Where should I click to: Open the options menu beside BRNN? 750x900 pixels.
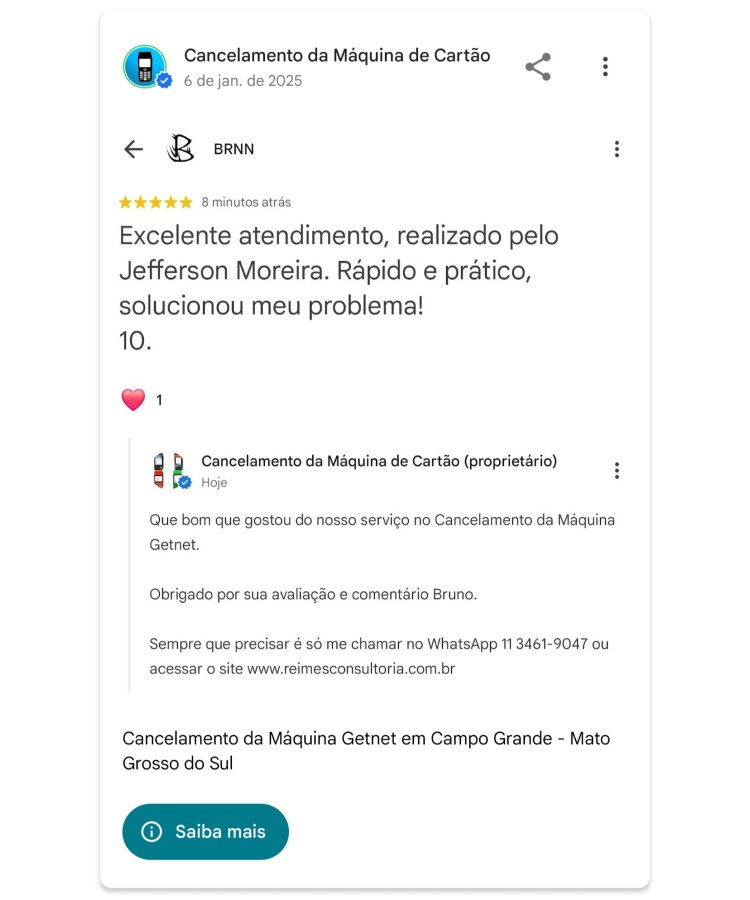click(617, 148)
